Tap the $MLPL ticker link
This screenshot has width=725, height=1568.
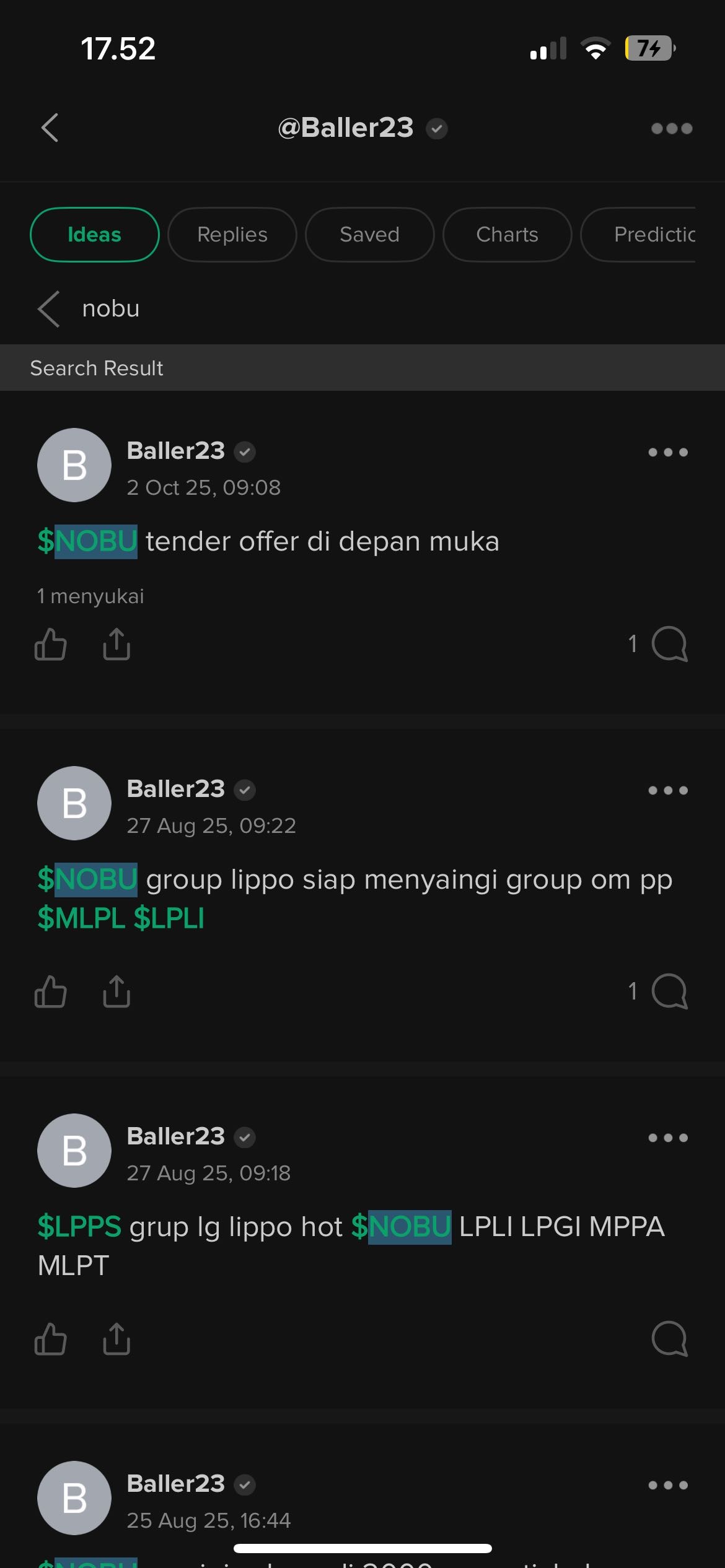81,918
